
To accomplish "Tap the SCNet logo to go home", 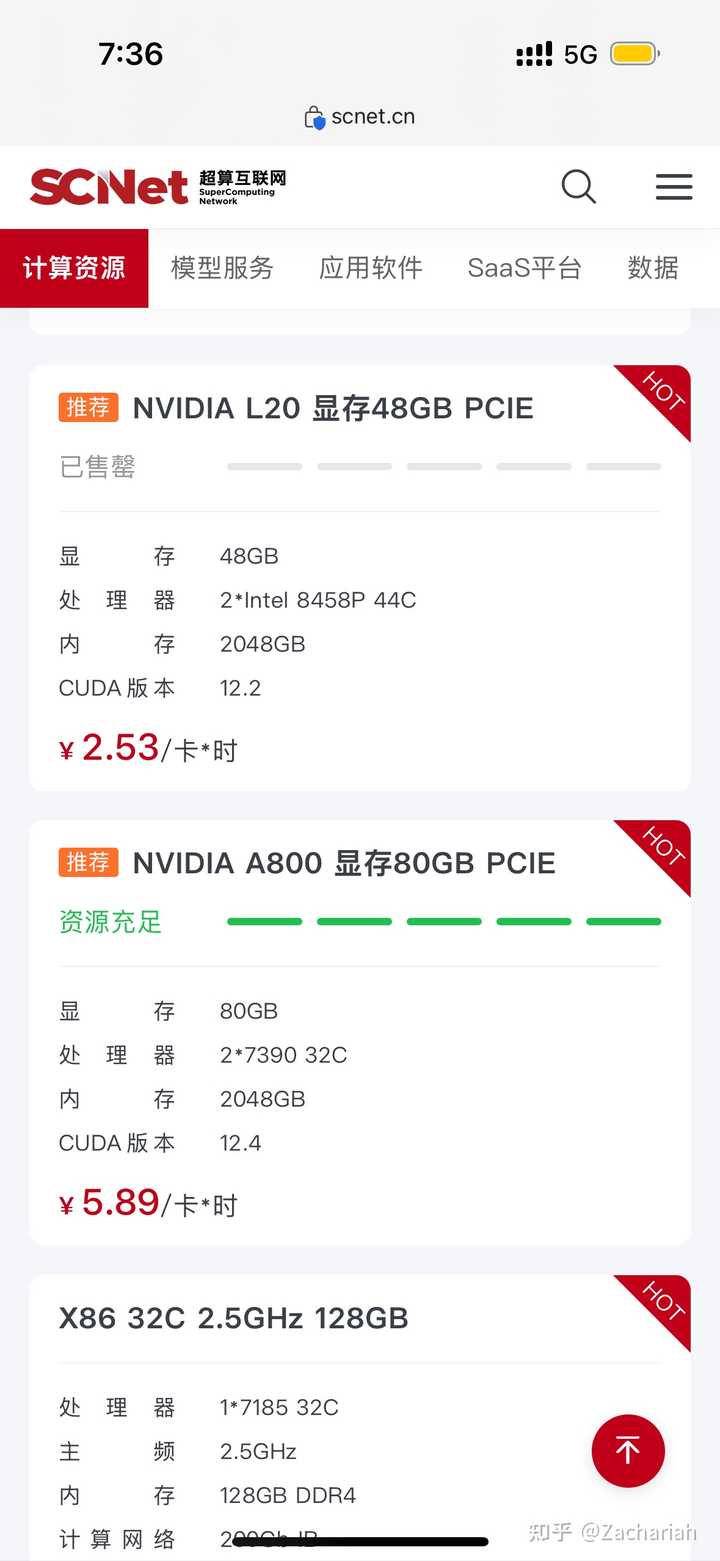I will [158, 187].
